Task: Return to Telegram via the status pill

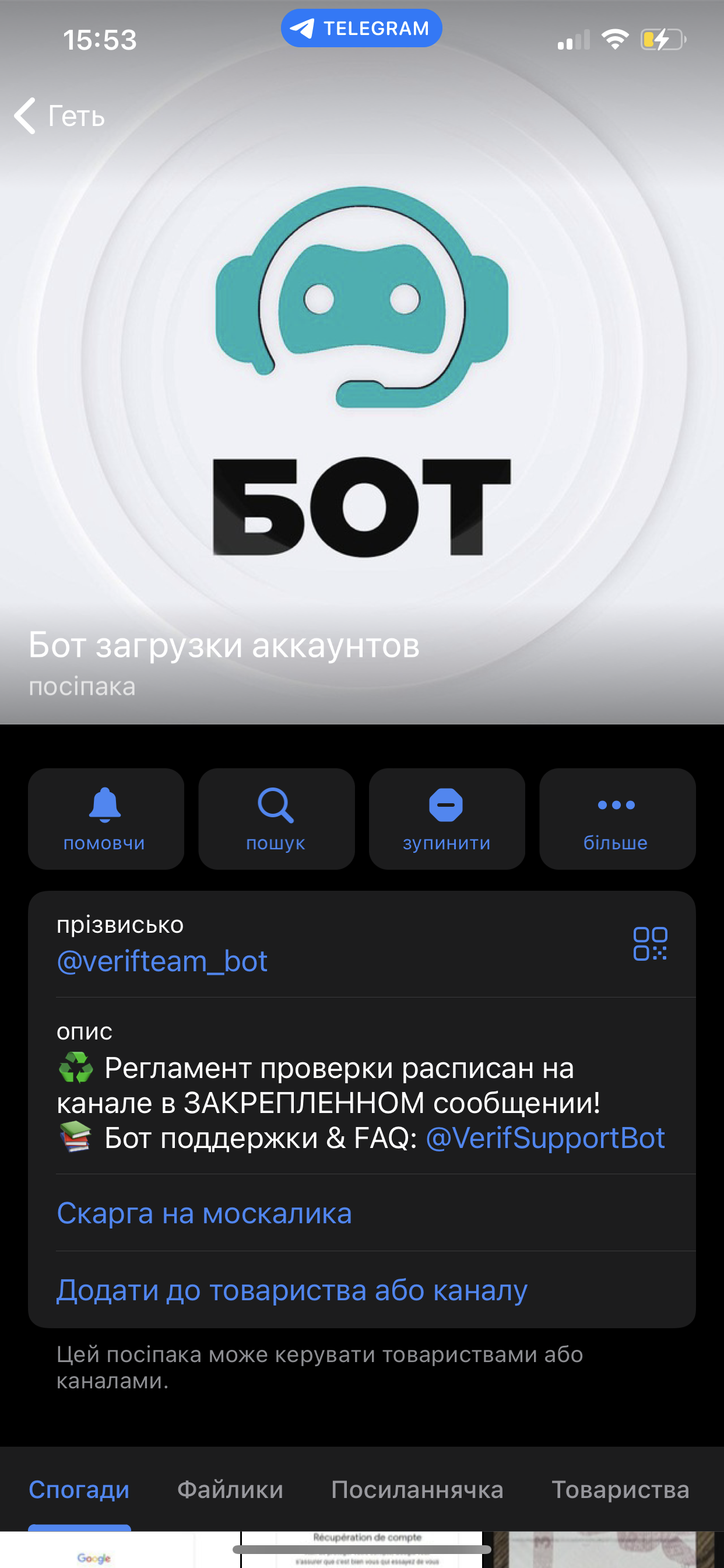Action: click(361, 28)
